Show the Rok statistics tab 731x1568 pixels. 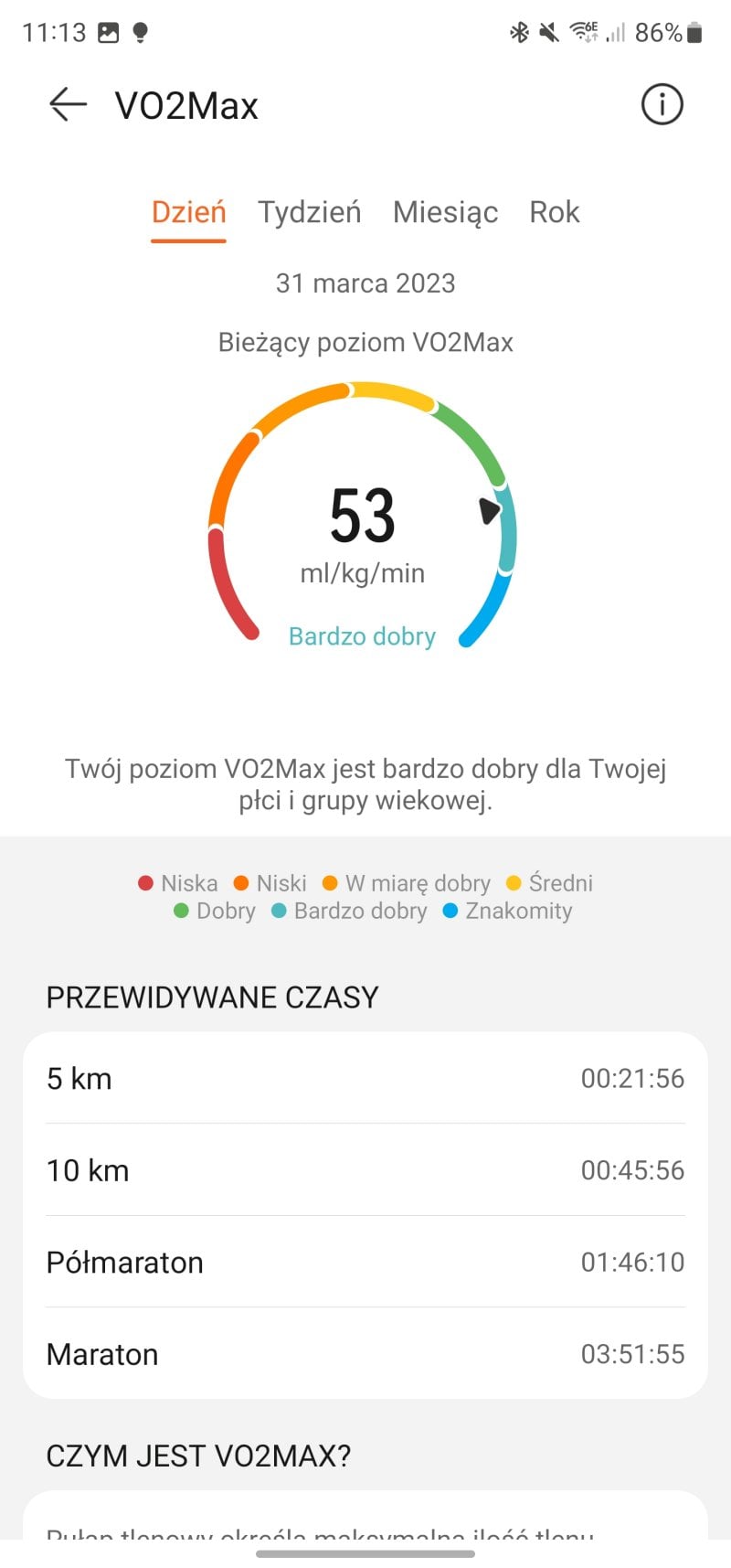[x=554, y=212]
